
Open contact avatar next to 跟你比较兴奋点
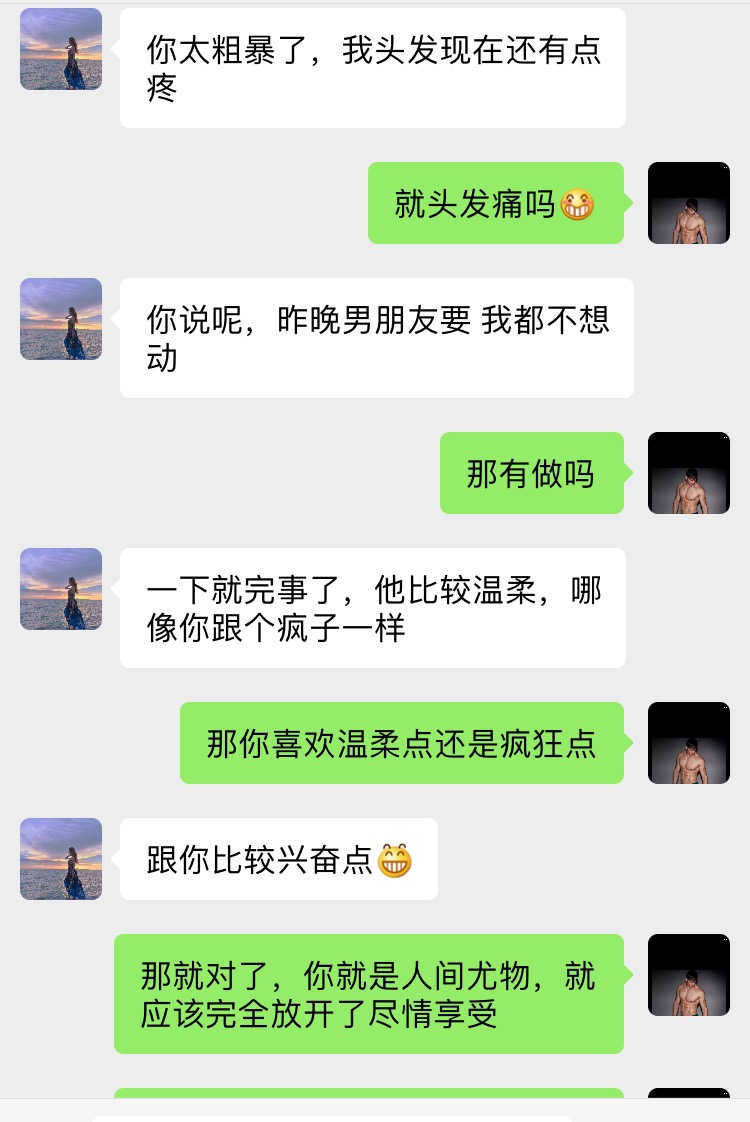[x=61, y=859]
